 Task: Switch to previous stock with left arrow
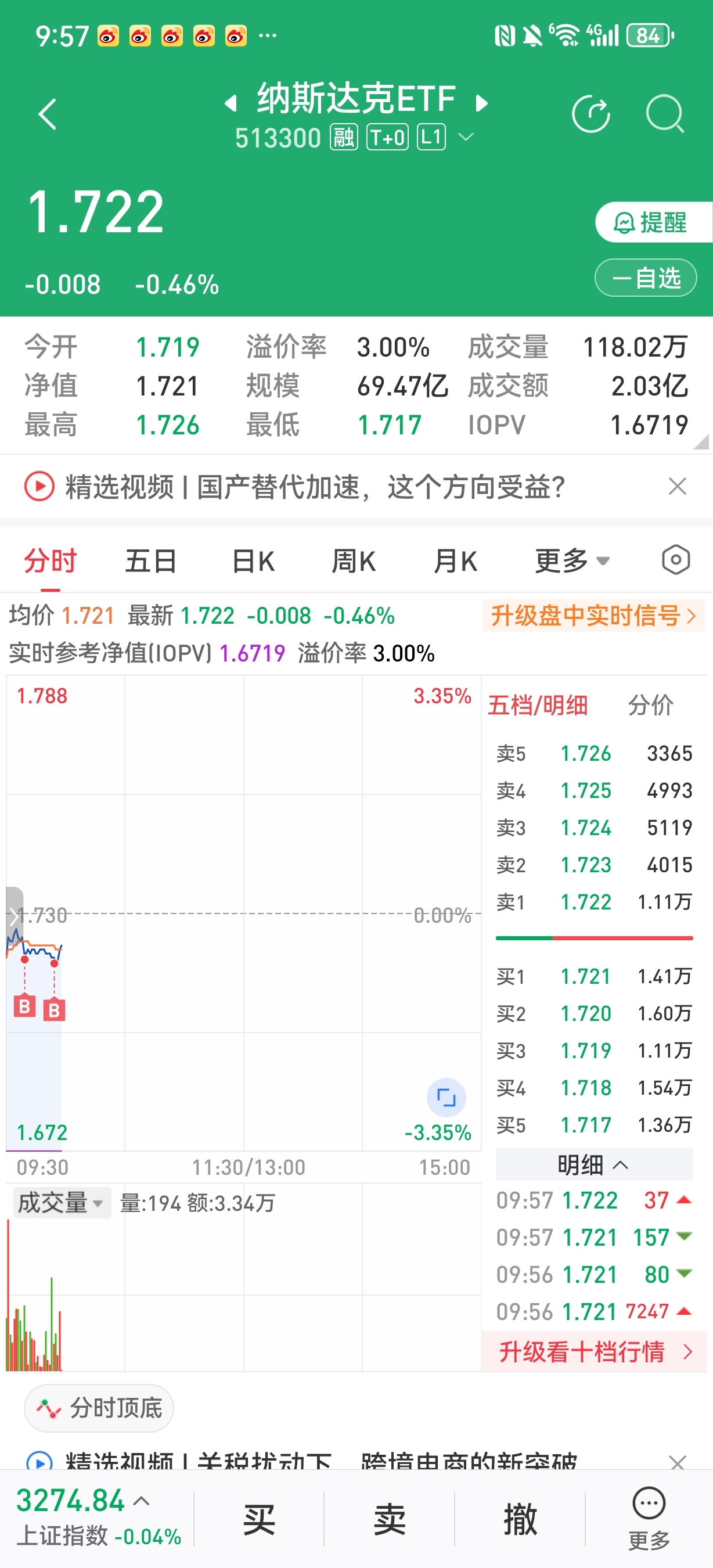point(230,102)
